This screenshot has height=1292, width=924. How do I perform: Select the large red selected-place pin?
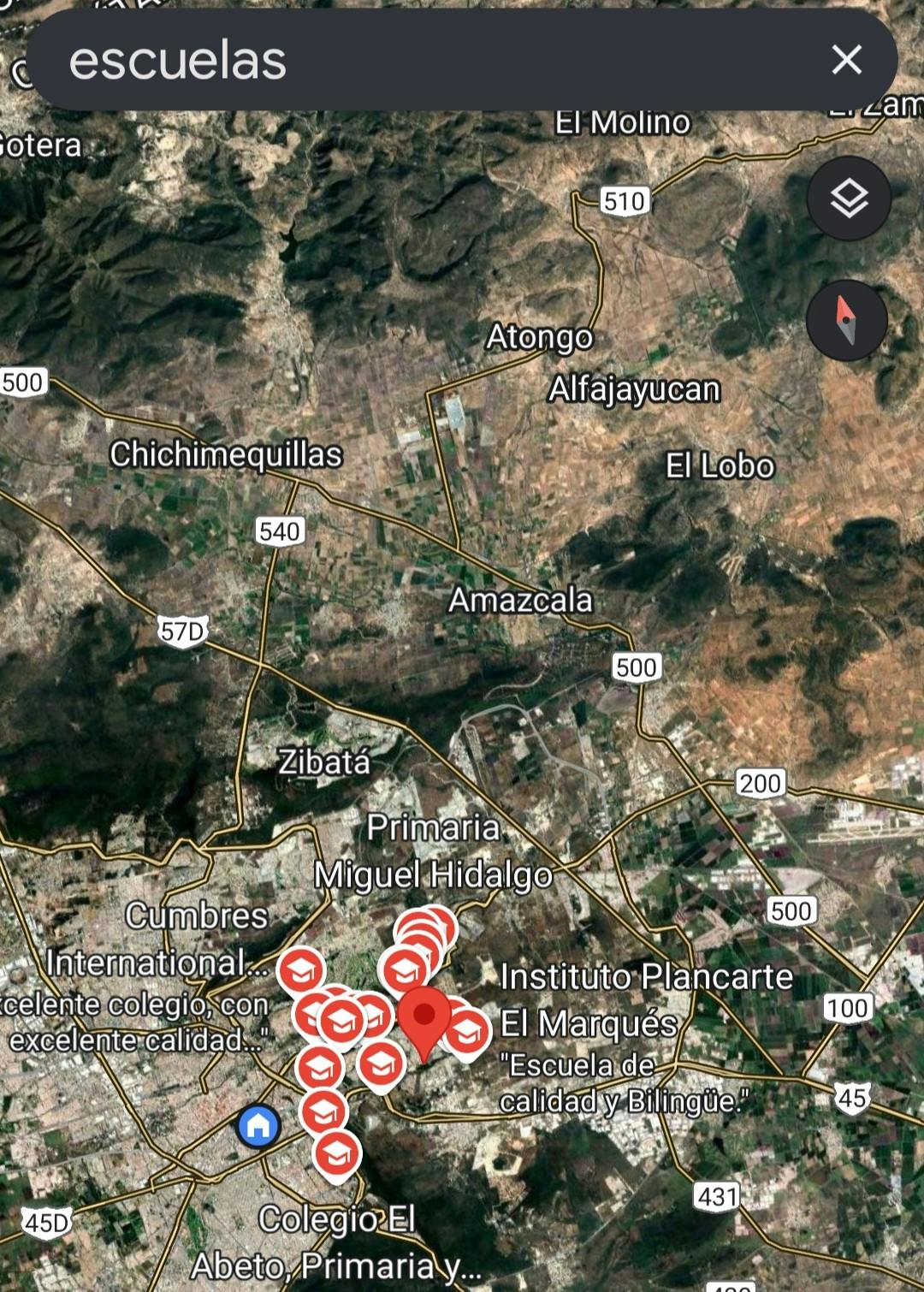coord(424,1020)
